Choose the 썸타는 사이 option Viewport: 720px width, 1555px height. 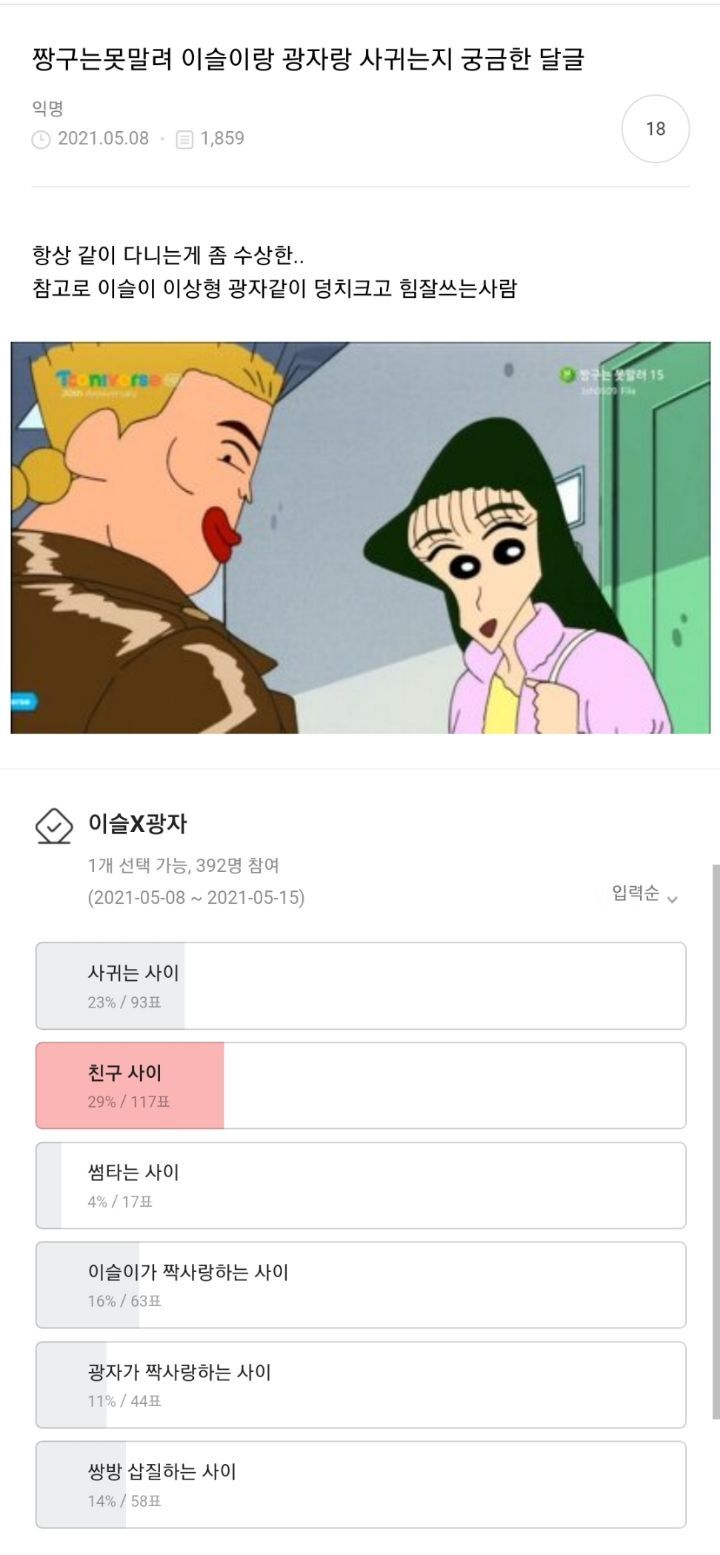pyautogui.click(x=361, y=1185)
